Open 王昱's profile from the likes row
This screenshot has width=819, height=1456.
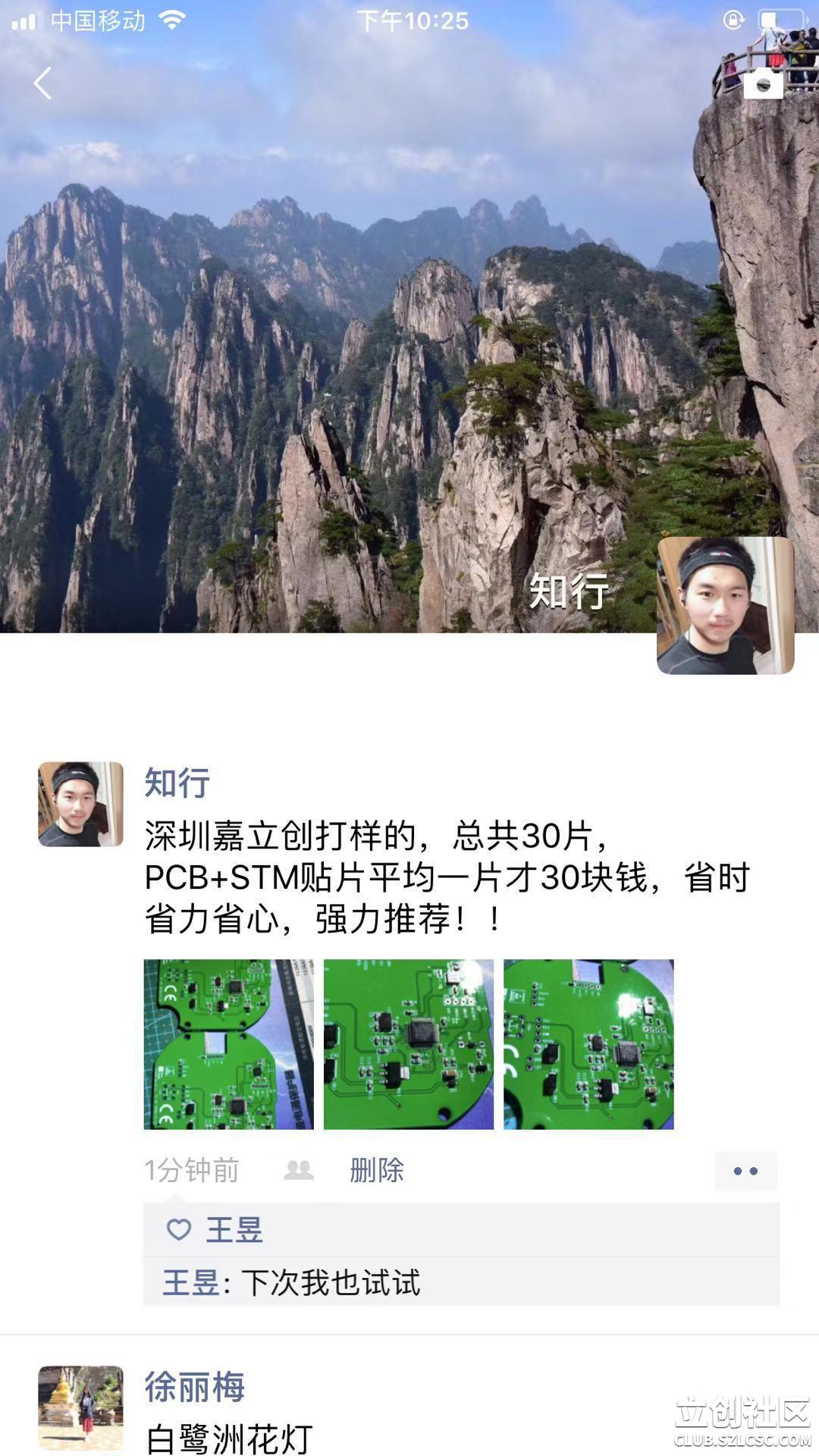point(234,1229)
